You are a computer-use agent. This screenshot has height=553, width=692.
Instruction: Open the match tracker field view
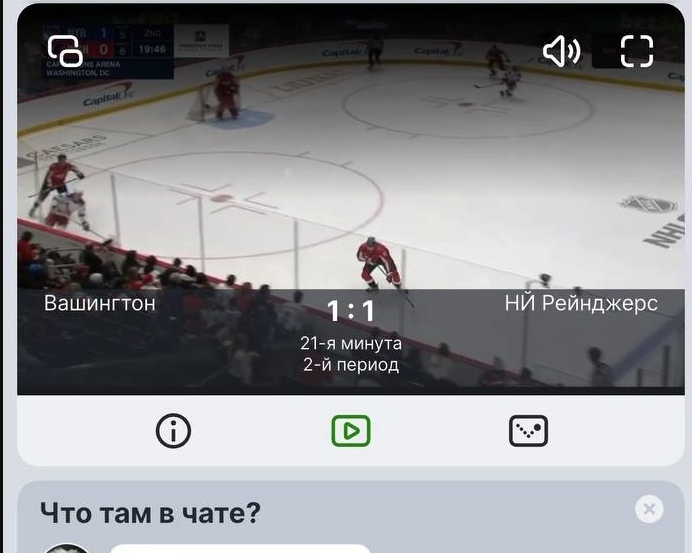tap(528, 431)
